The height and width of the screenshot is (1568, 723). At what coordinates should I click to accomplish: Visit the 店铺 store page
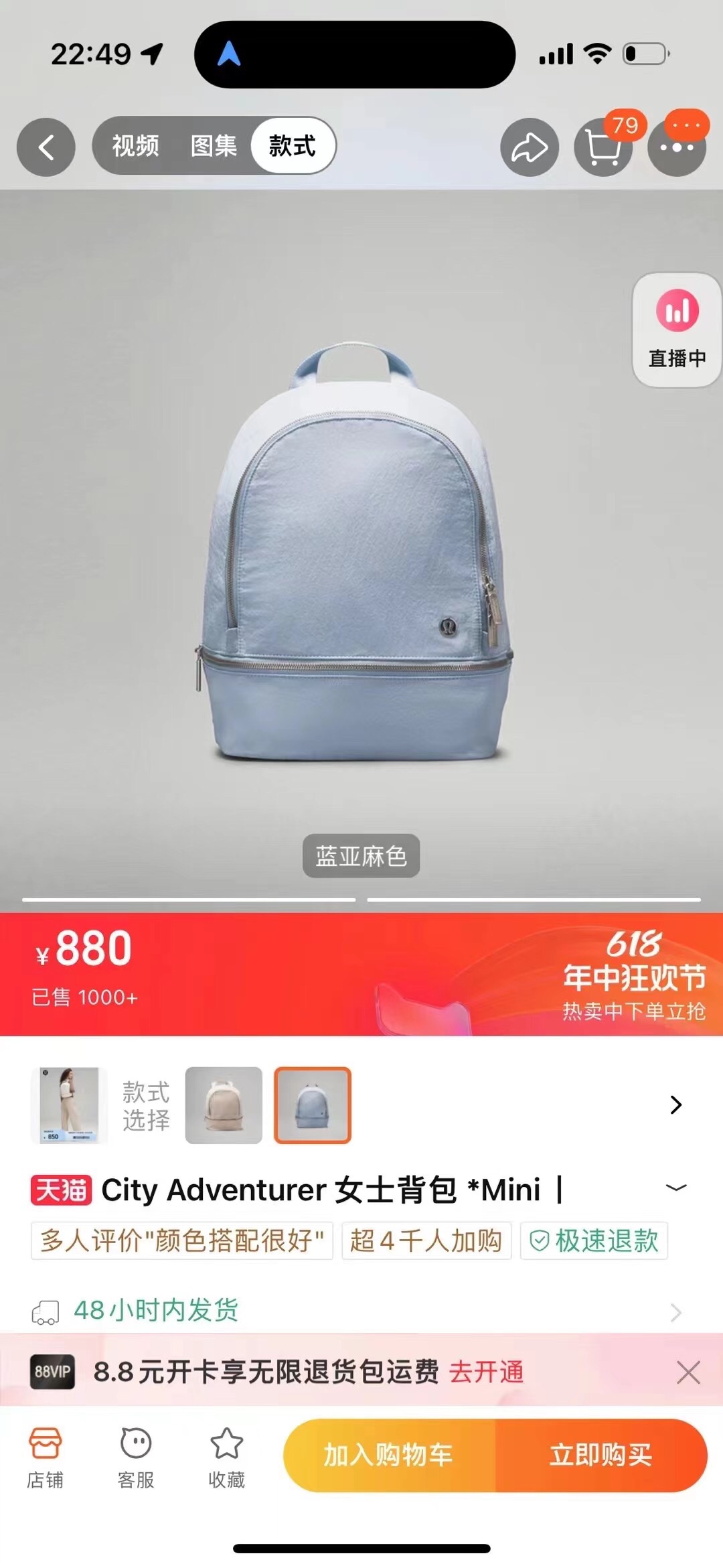pos(46,1457)
